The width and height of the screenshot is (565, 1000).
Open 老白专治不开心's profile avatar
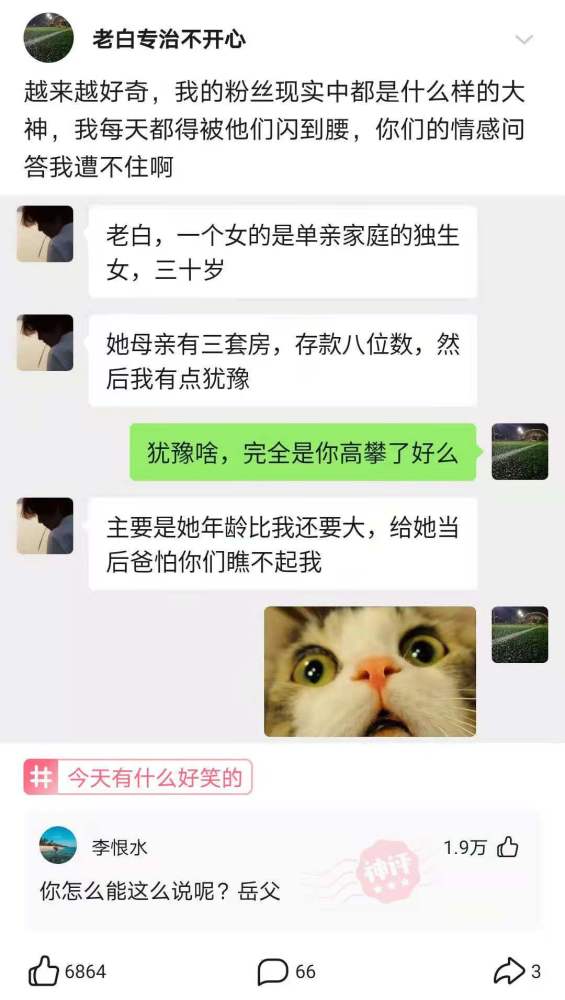48,38
